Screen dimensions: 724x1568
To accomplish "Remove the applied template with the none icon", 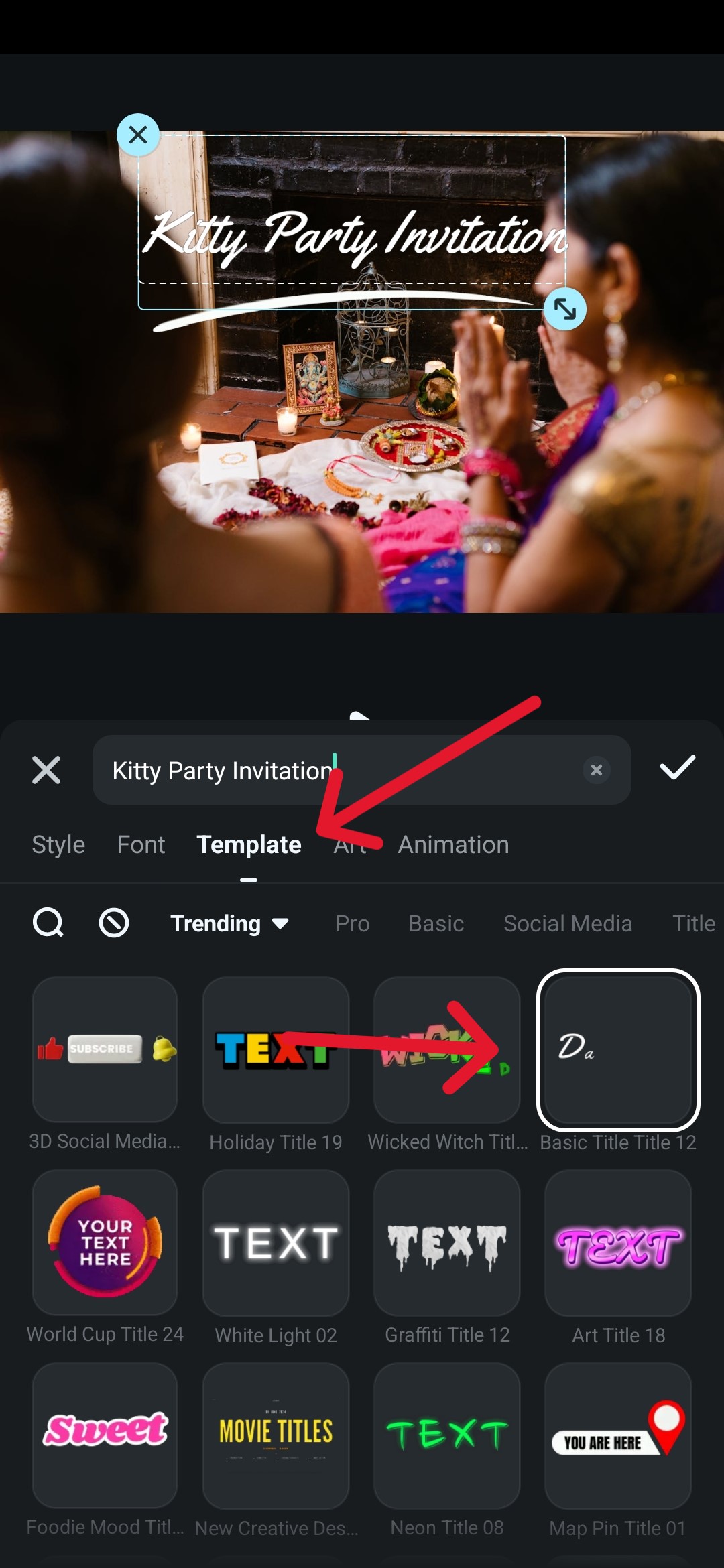I will pyautogui.click(x=114, y=923).
